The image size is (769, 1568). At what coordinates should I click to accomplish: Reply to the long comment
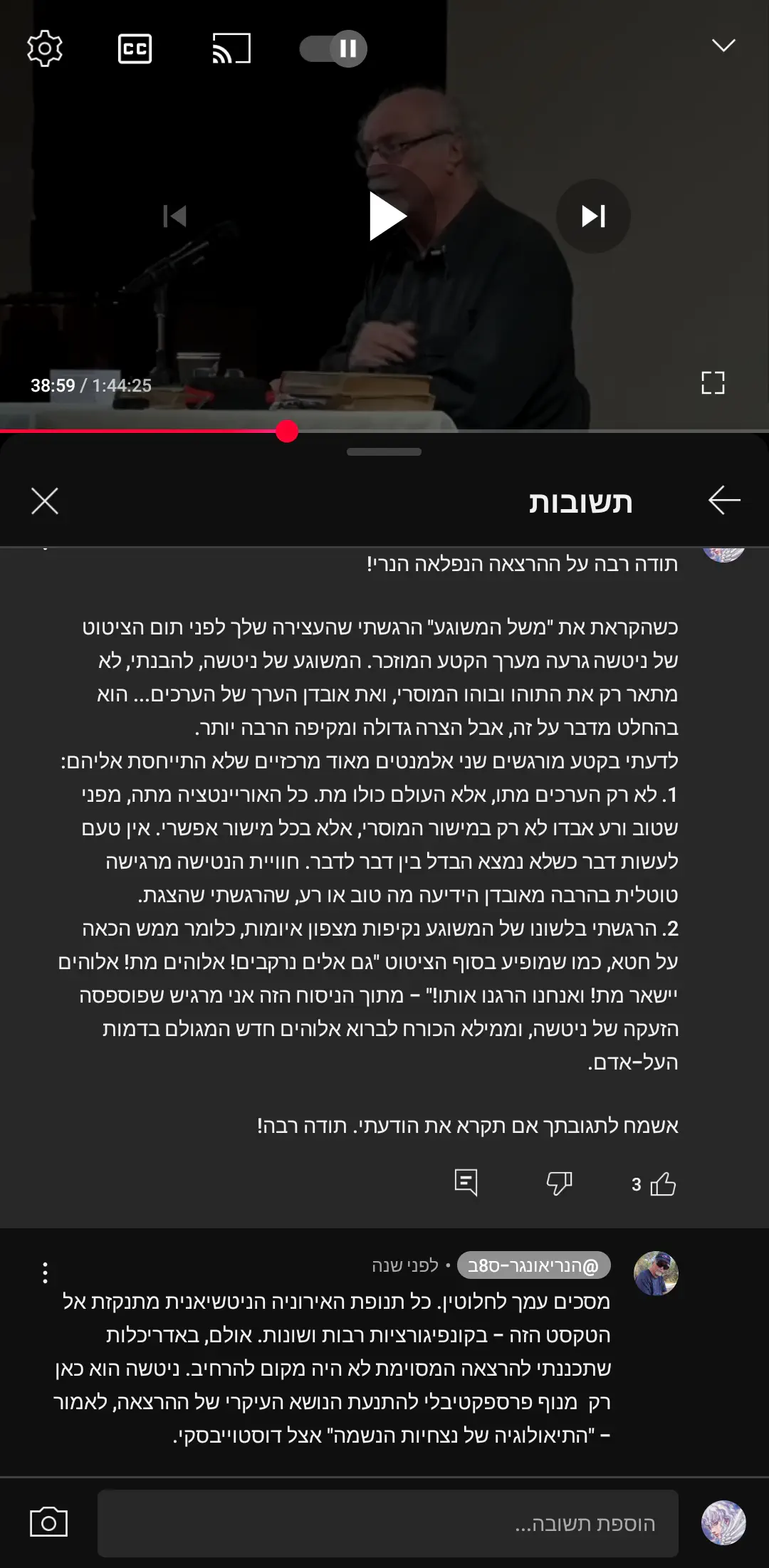tap(466, 1183)
